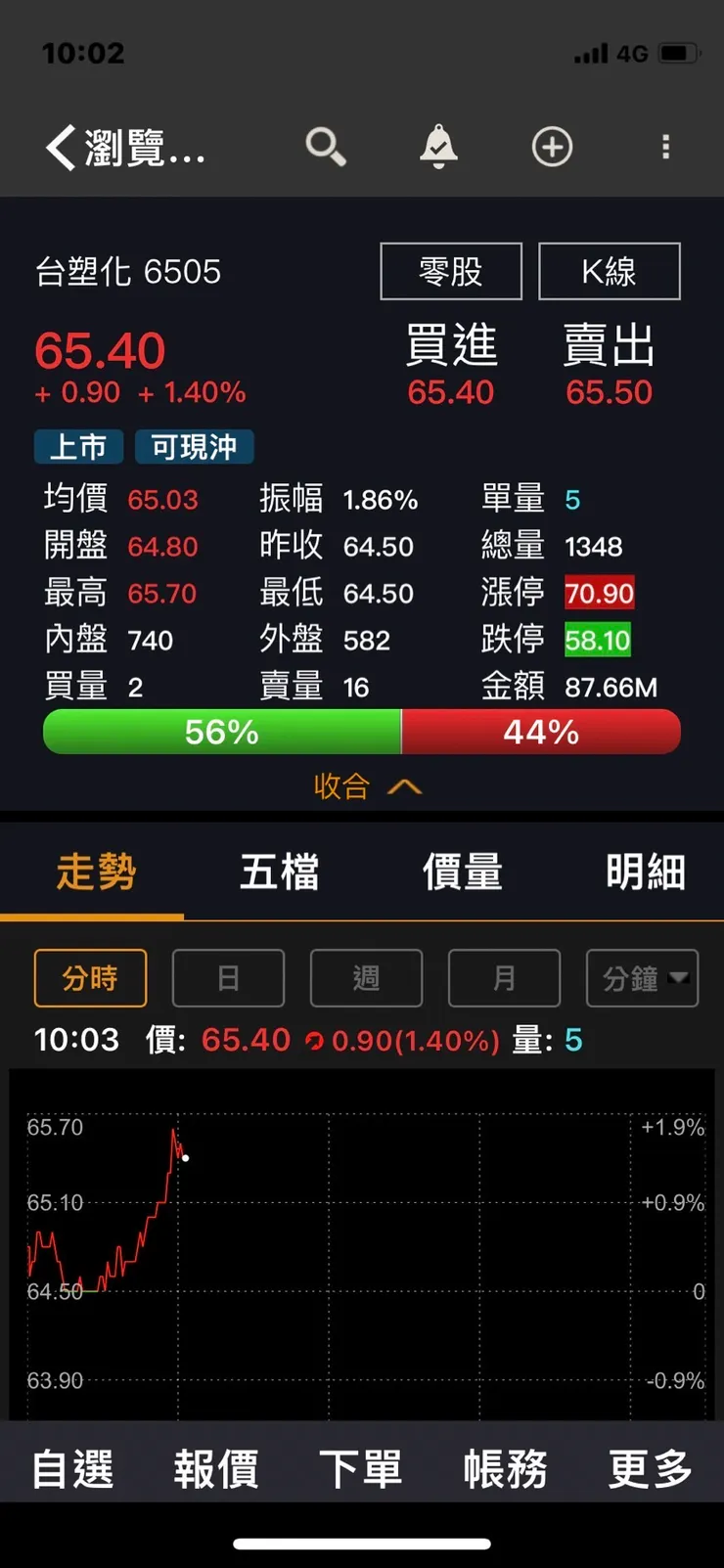Viewport: 724px width, 1568px height.
Task: Open price alert notifications
Action: click(x=438, y=146)
